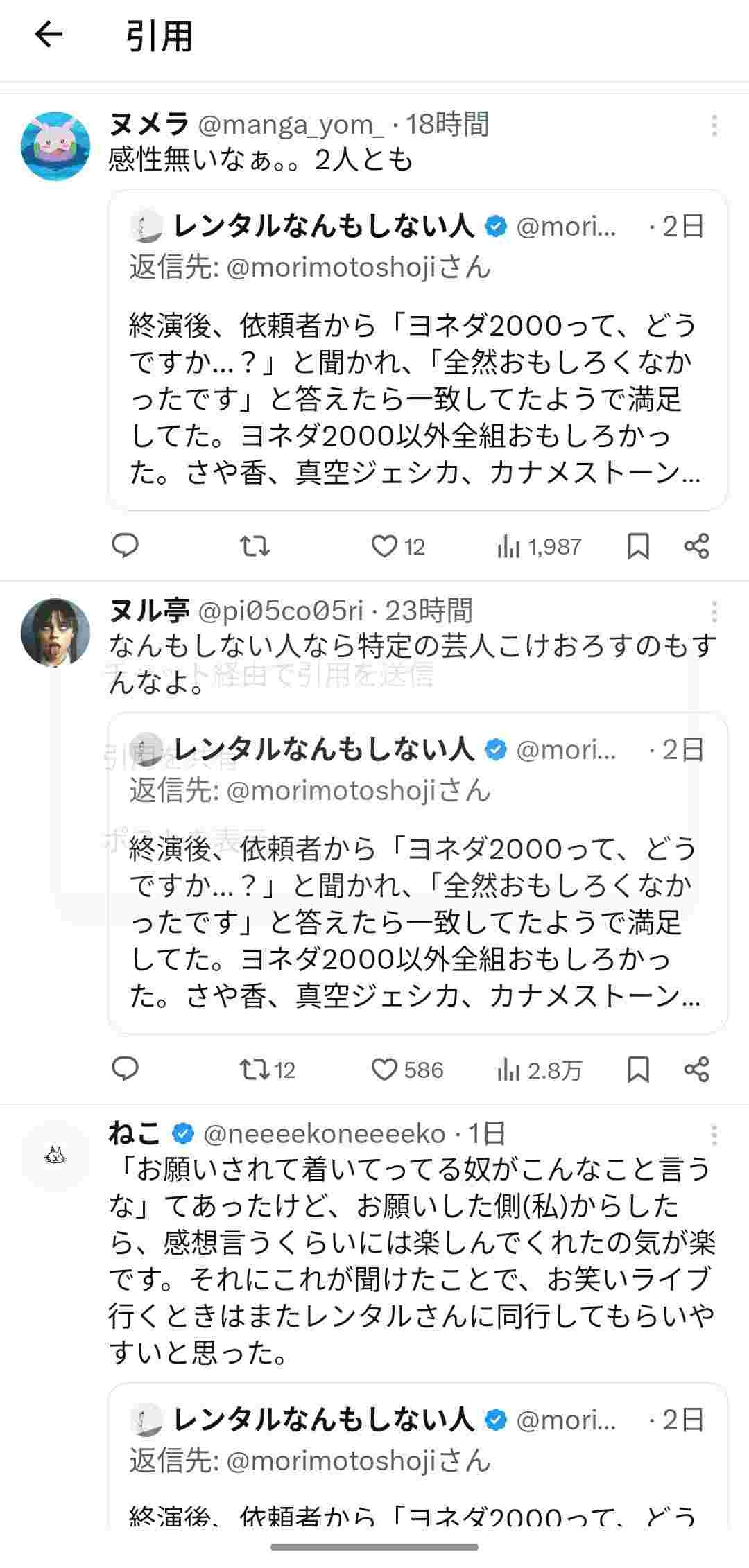Go back using the top arrow
Image resolution: width=749 pixels, height=1568 pixels.
coord(49,35)
